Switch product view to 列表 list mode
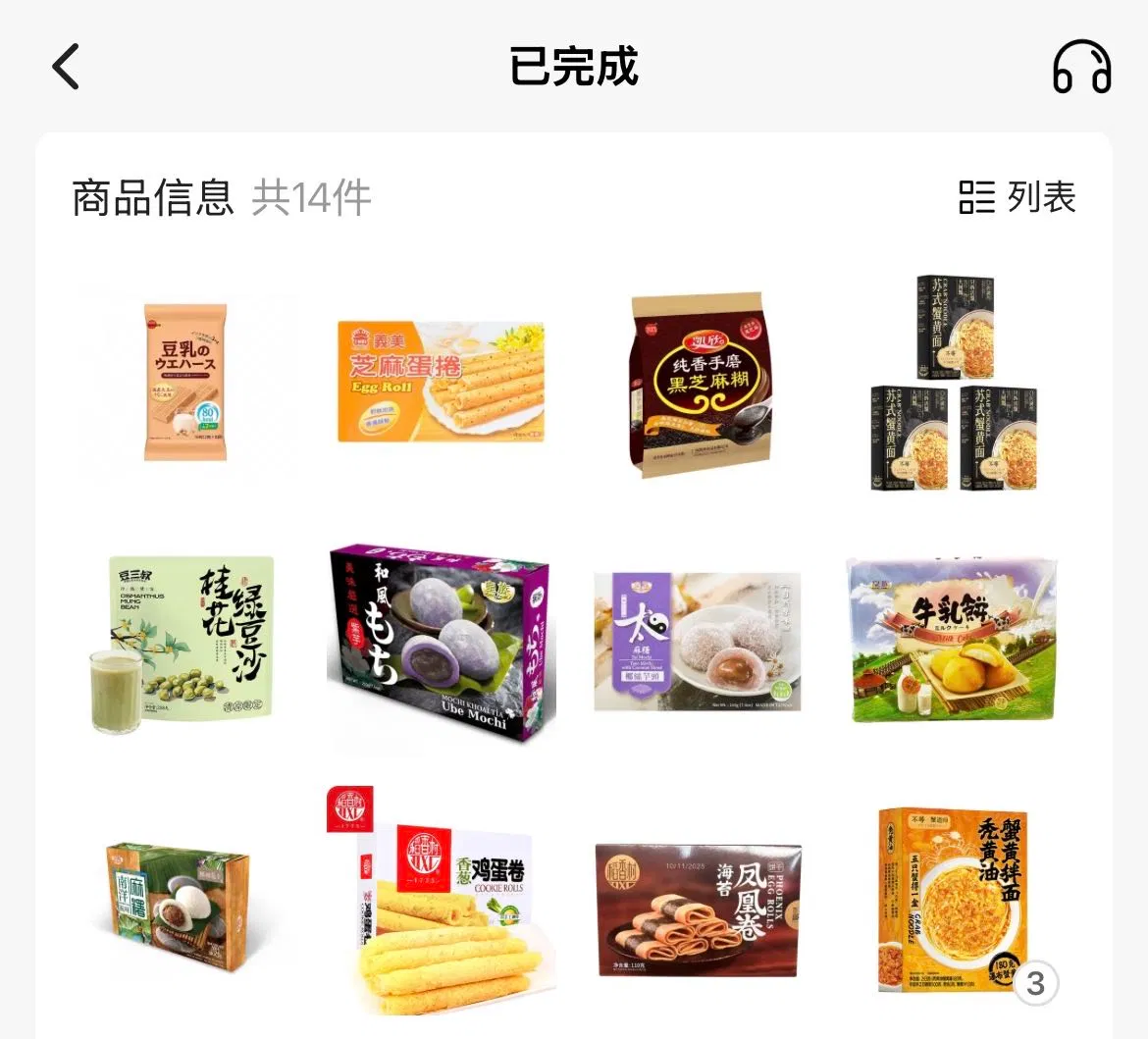The width and height of the screenshot is (1148, 1039). (1018, 197)
